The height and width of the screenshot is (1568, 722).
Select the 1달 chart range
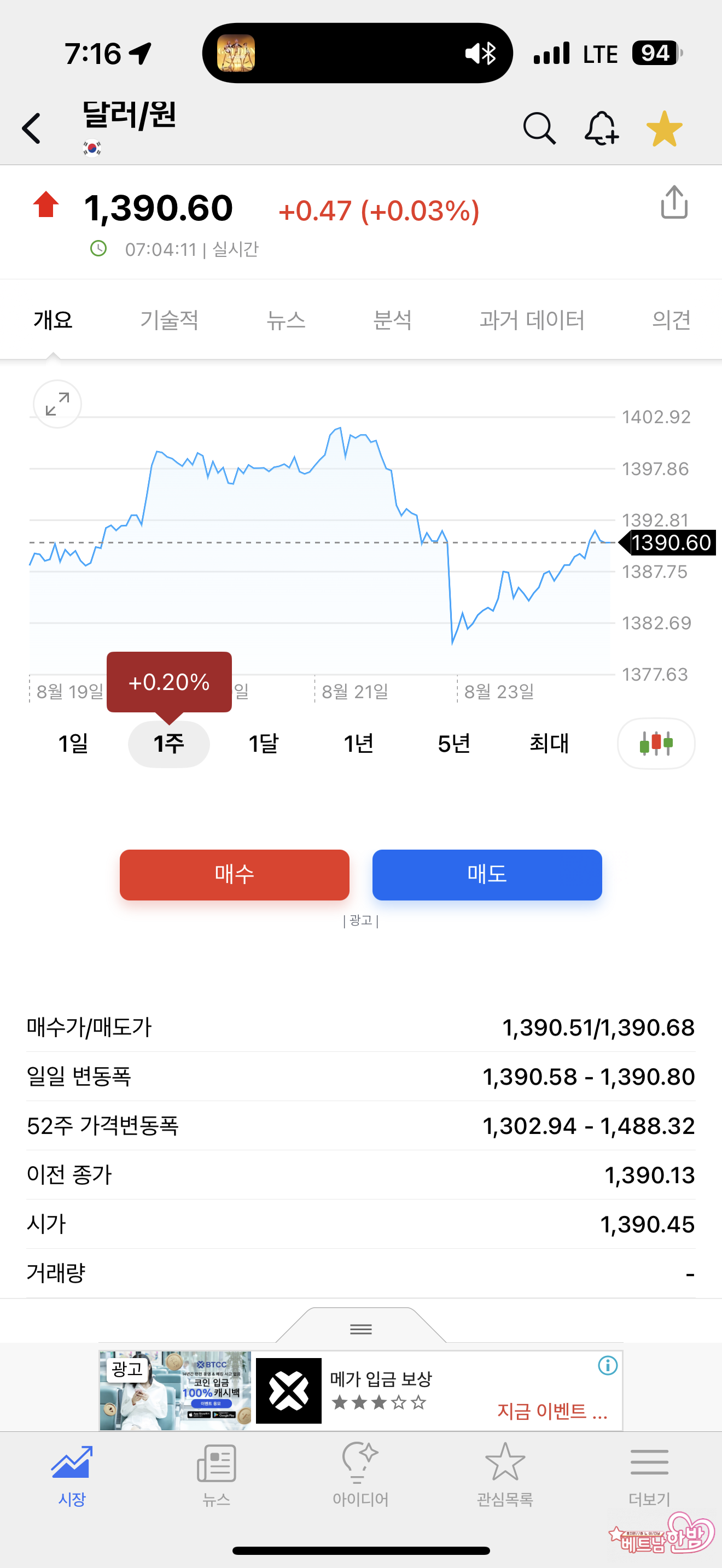[x=264, y=744]
